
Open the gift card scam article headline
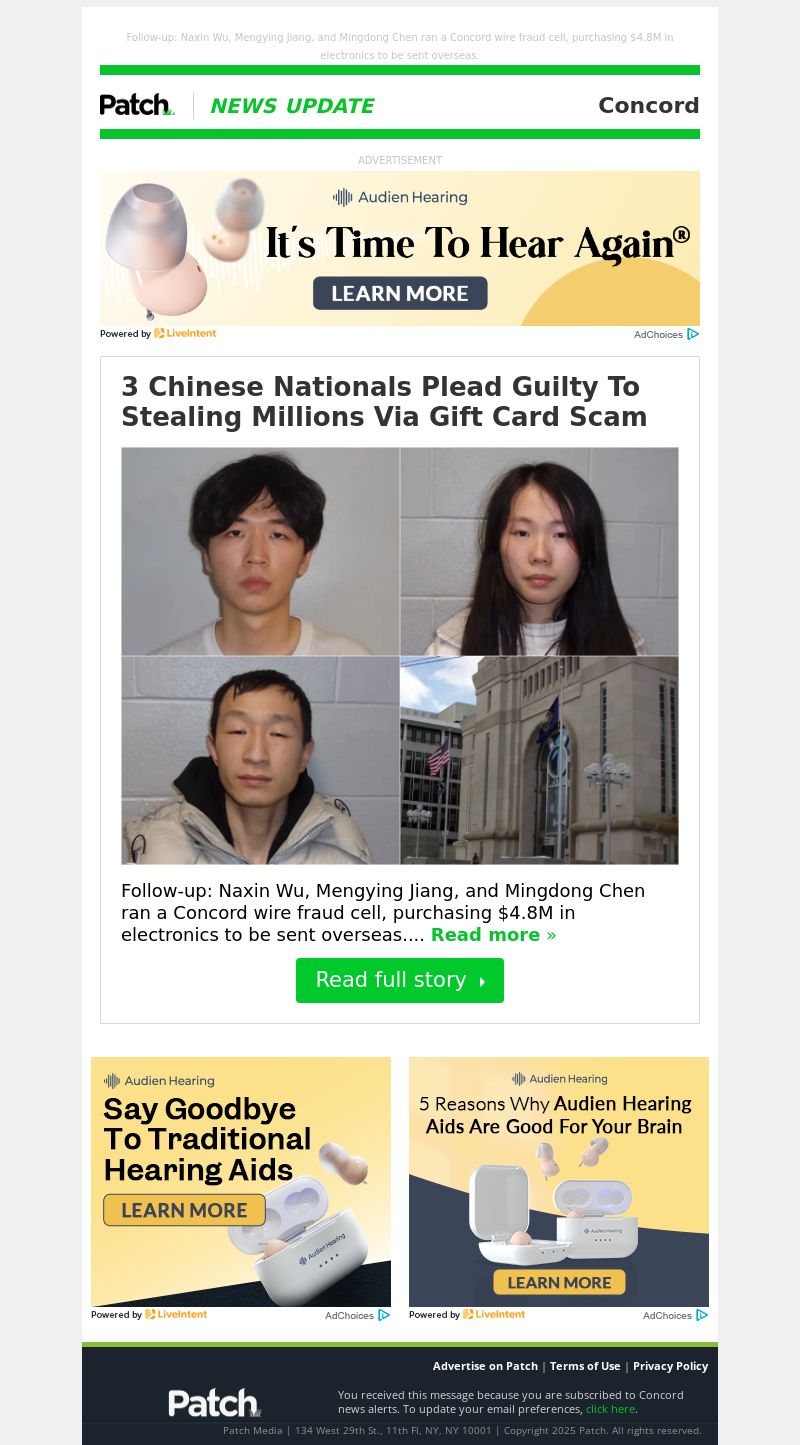[x=384, y=402]
